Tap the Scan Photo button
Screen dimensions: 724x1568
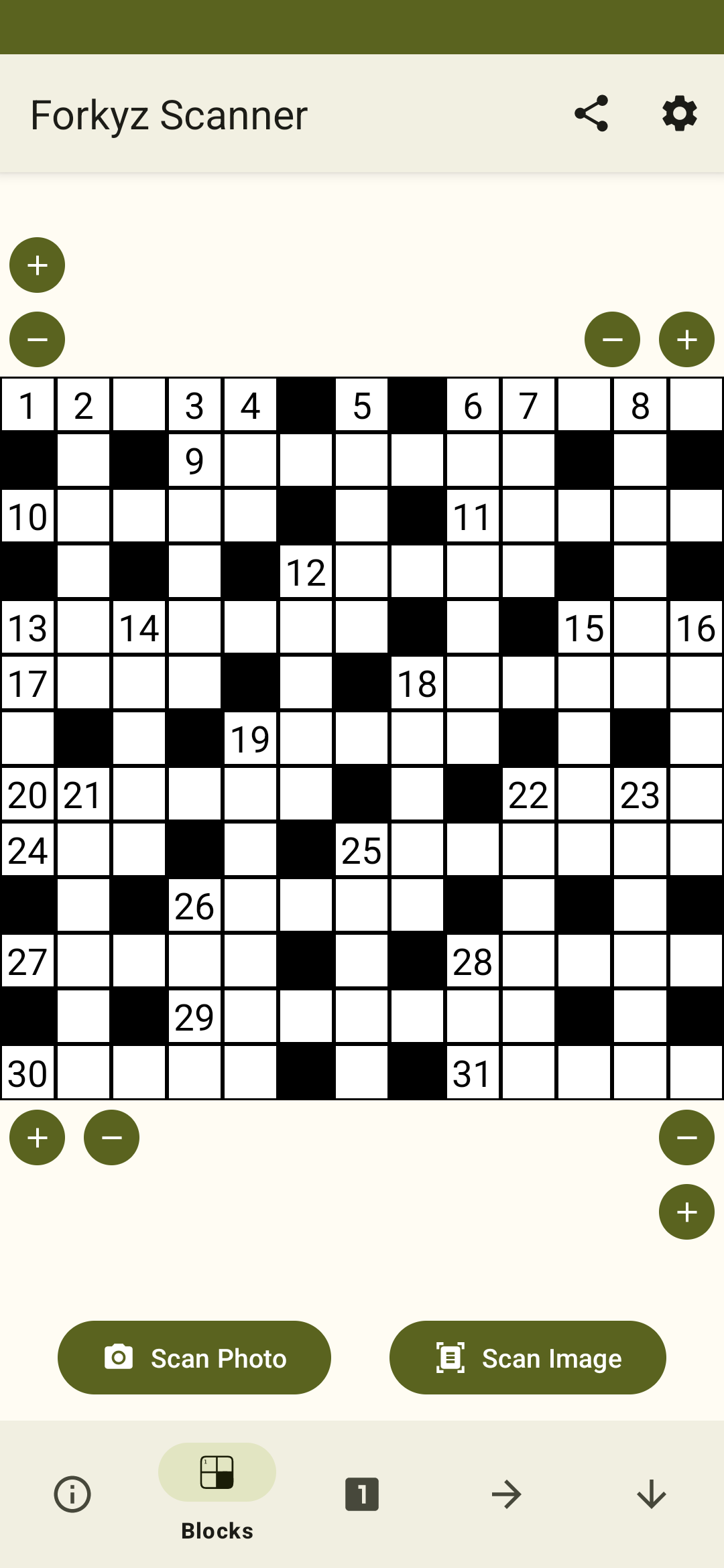[194, 1358]
